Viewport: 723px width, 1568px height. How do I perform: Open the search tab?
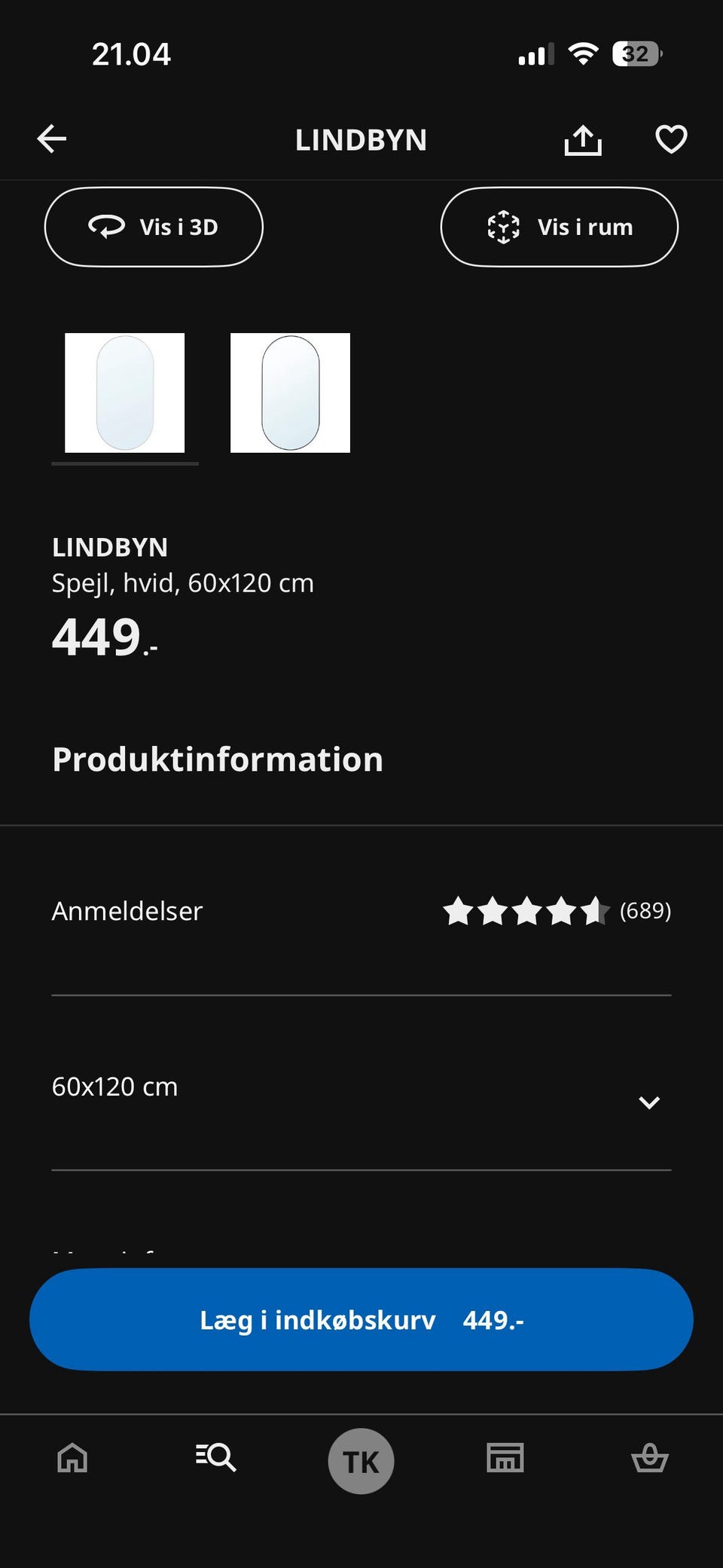pos(216,1458)
